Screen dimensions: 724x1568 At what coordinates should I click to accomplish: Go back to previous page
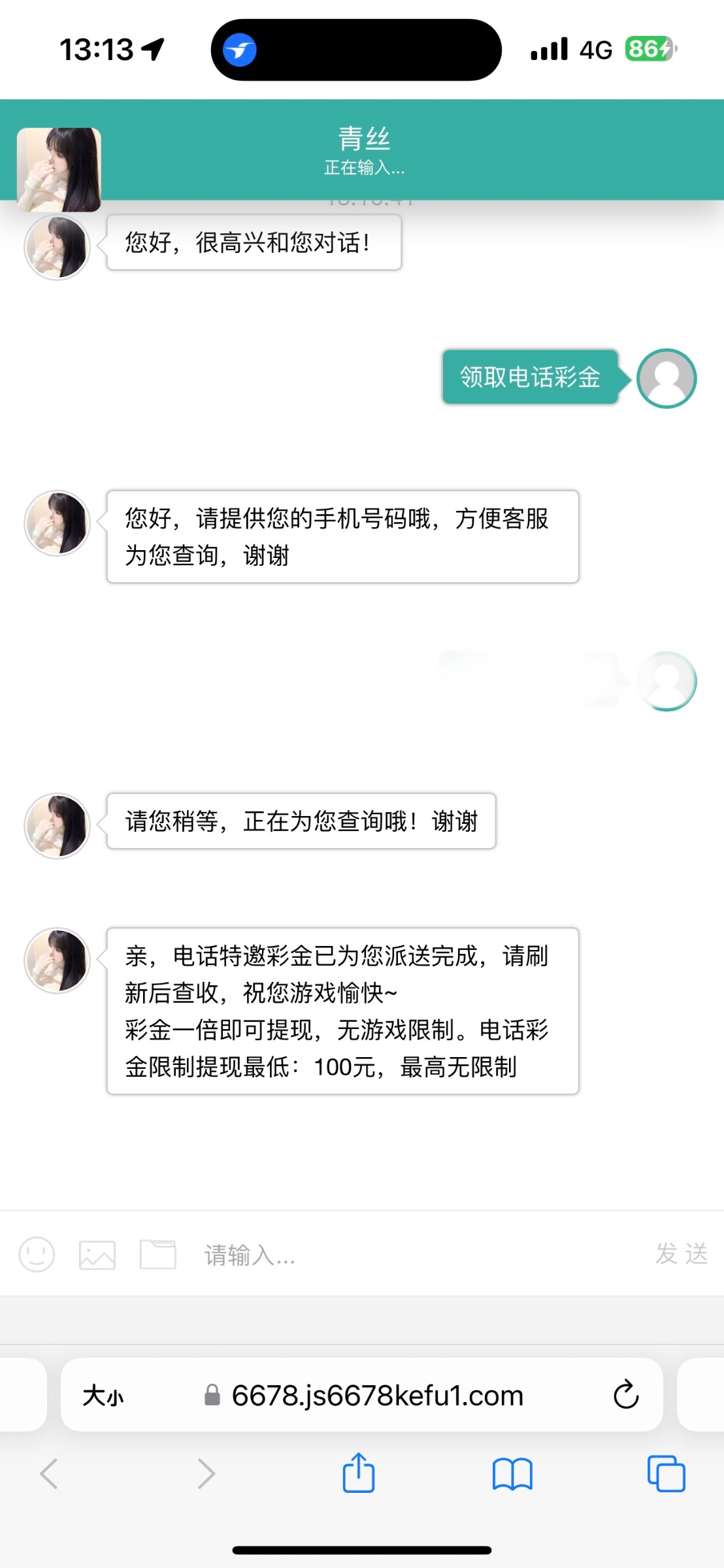(x=50, y=1474)
